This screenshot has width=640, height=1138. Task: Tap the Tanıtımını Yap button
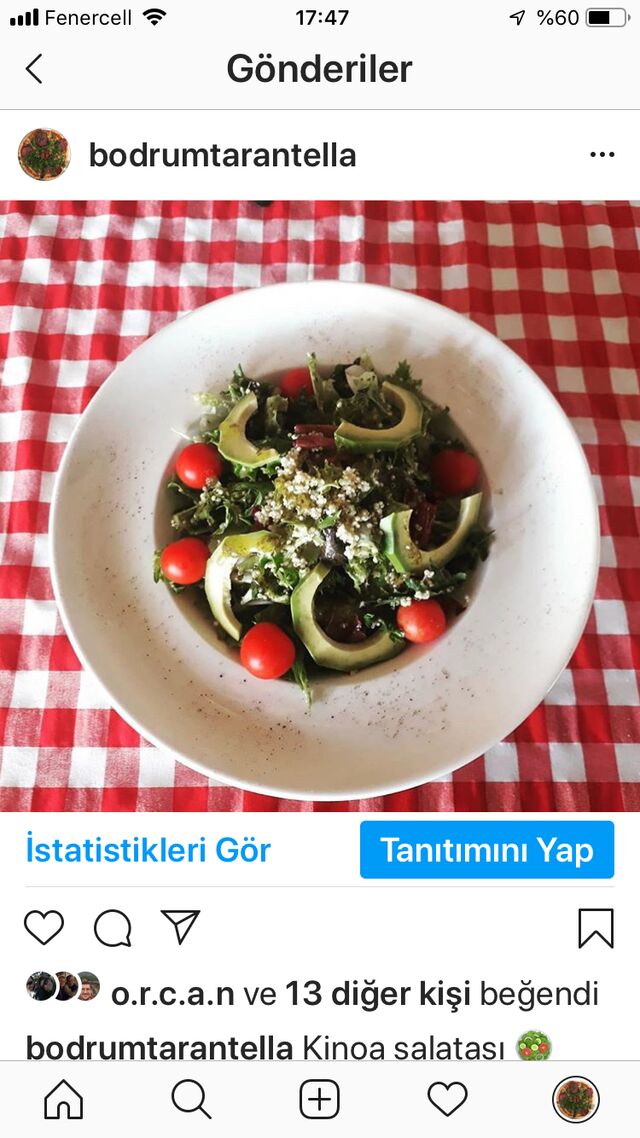487,850
